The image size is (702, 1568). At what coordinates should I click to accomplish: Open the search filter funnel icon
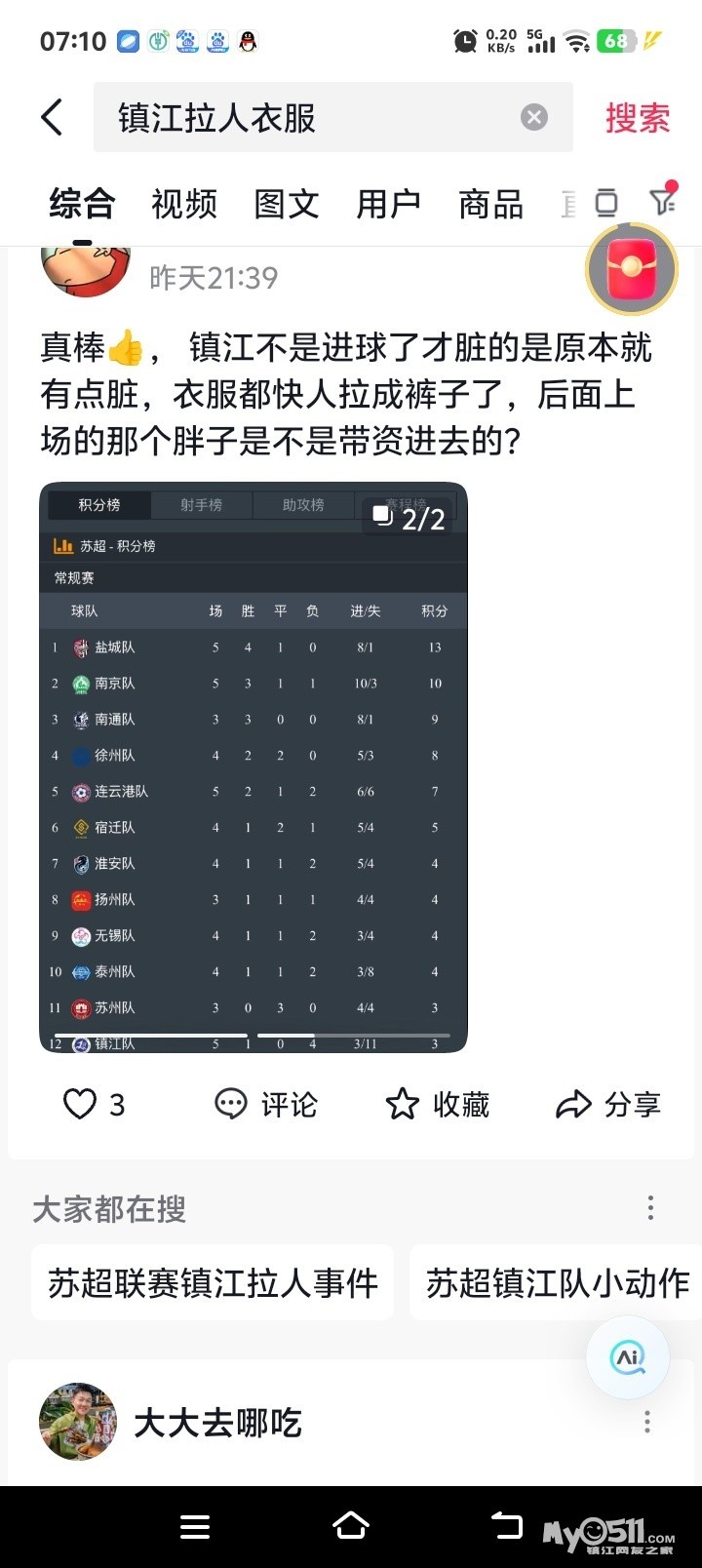tap(663, 201)
